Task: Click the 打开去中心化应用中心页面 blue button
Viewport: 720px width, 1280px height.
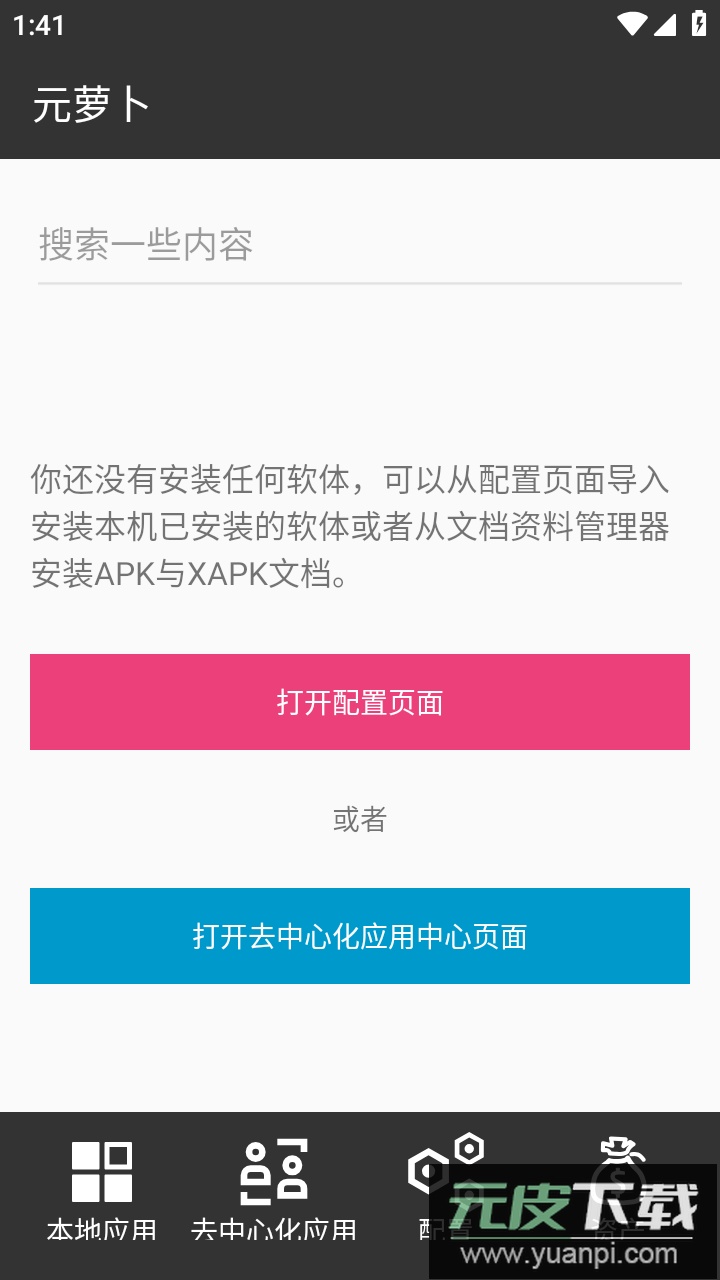Action: (x=360, y=936)
